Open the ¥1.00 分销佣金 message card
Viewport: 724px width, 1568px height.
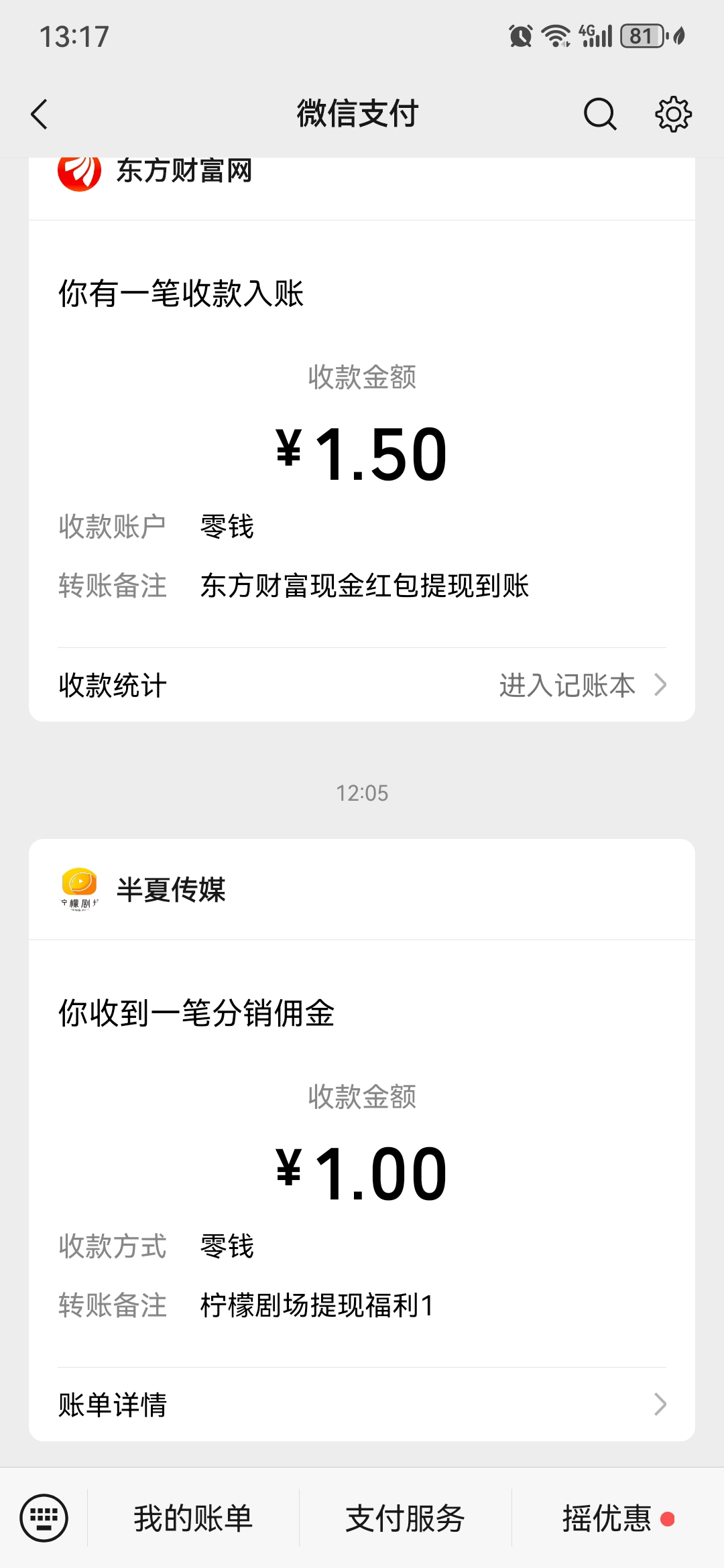point(362,1153)
